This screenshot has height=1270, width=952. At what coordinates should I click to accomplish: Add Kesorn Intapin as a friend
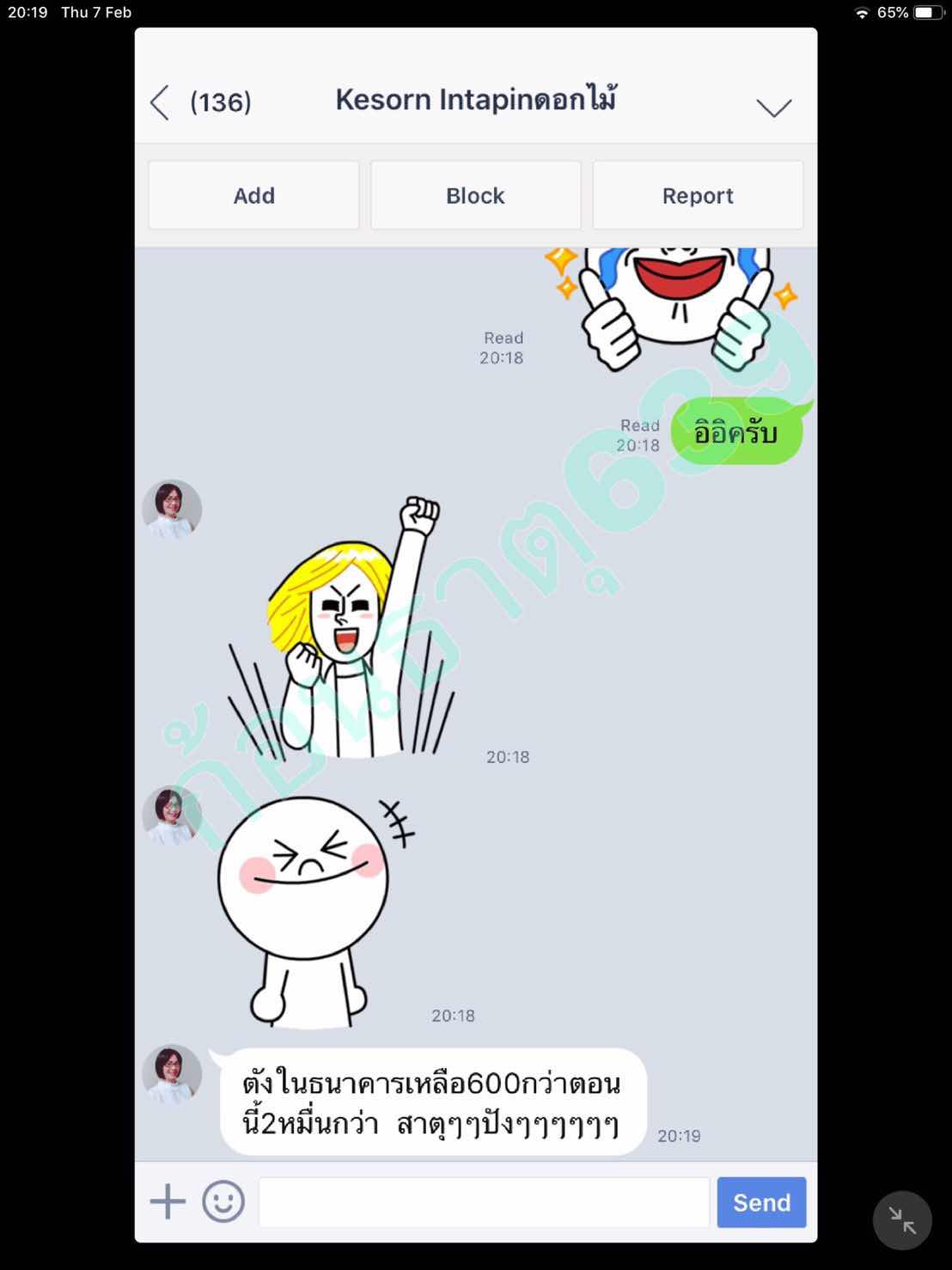click(x=253, y=196)
